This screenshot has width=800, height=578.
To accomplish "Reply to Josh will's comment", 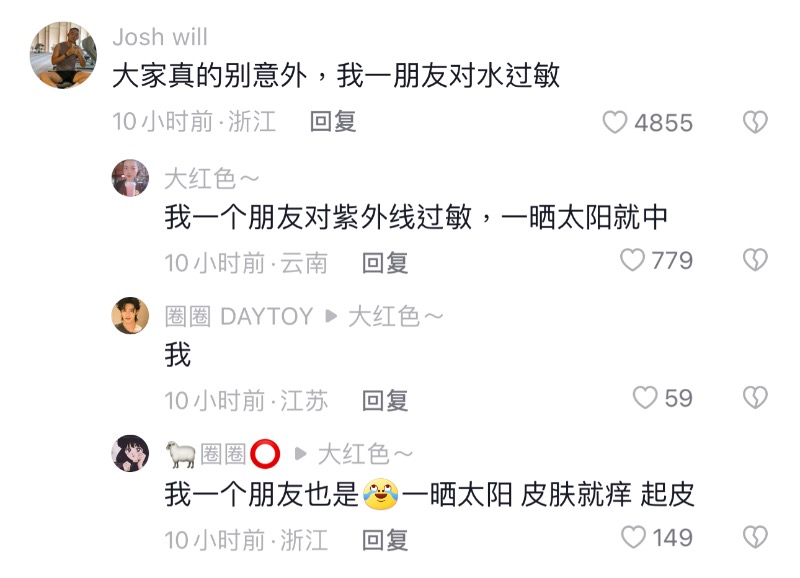I will pos(333,122).
